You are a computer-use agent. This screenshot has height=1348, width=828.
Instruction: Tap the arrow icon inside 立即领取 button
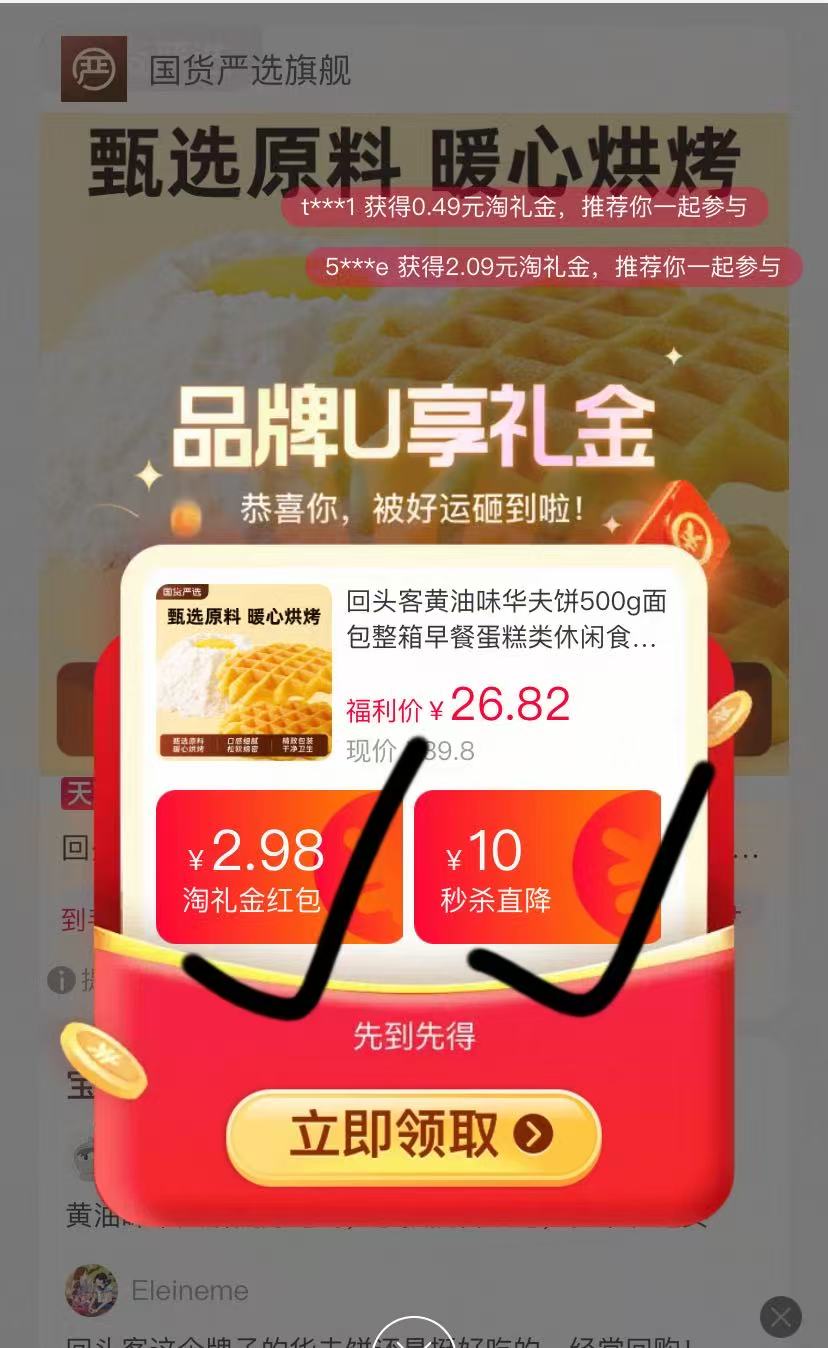[533, 1135]
